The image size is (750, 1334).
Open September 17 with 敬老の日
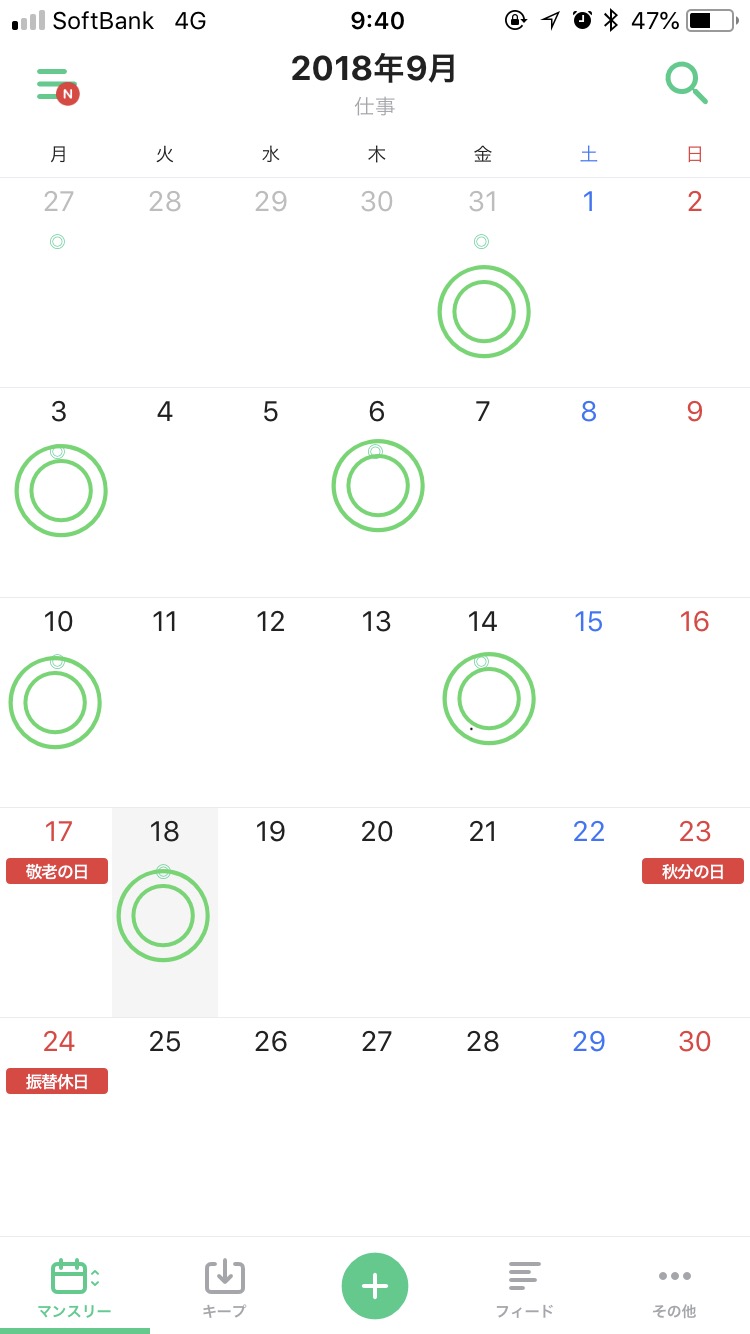click(x=59, y=912)
